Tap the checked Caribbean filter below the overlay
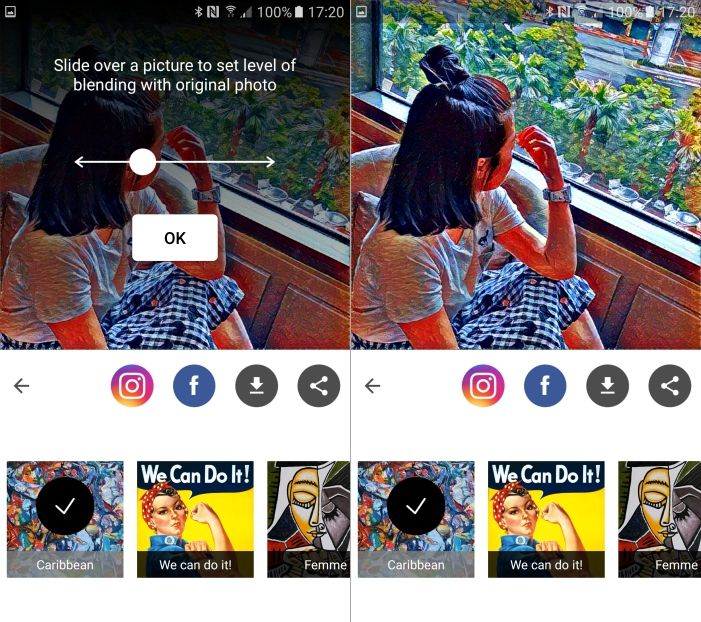 65,519
